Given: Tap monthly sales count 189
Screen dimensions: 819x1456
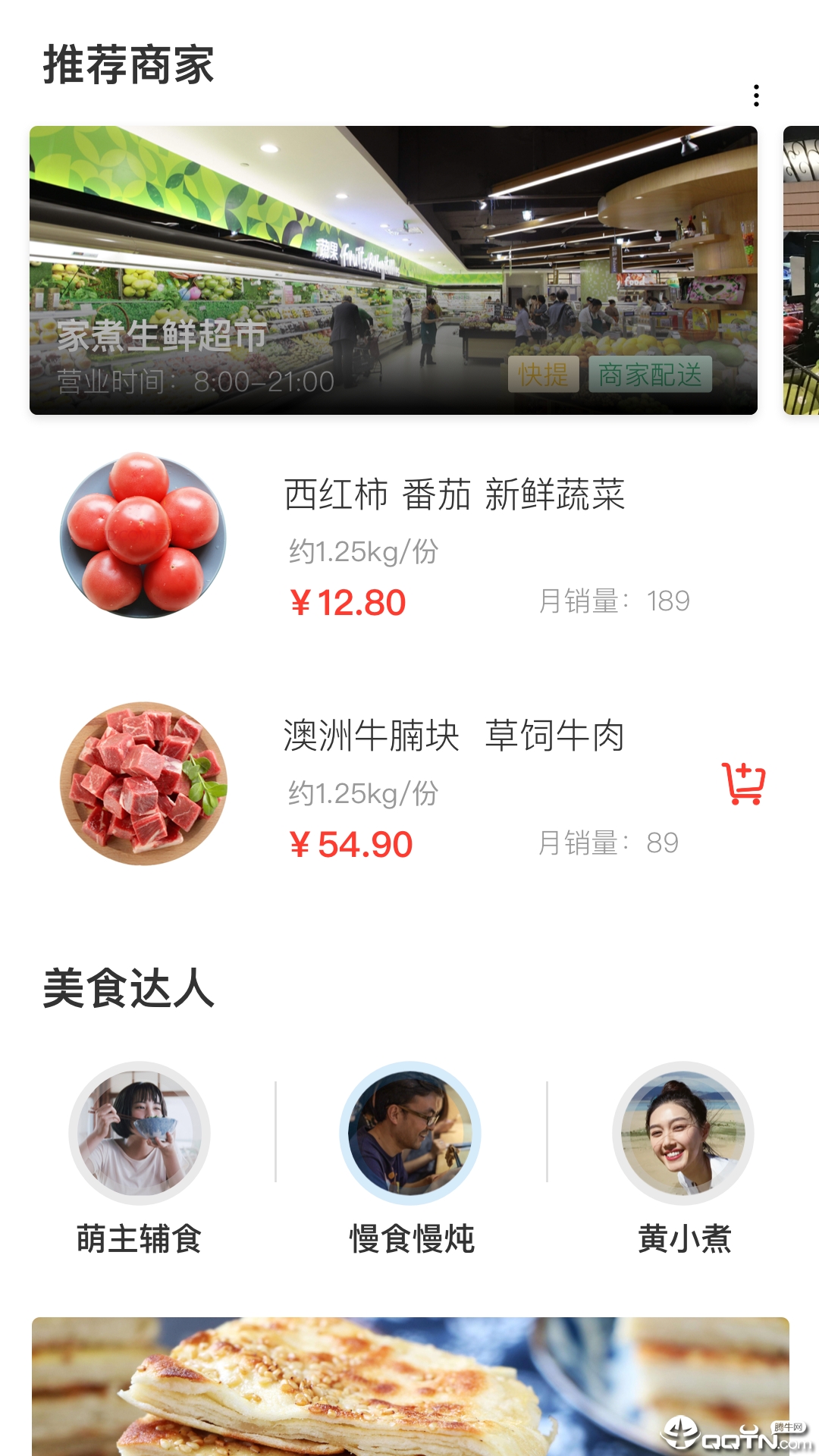Looking at the screenshot, I should coord(666,601).
